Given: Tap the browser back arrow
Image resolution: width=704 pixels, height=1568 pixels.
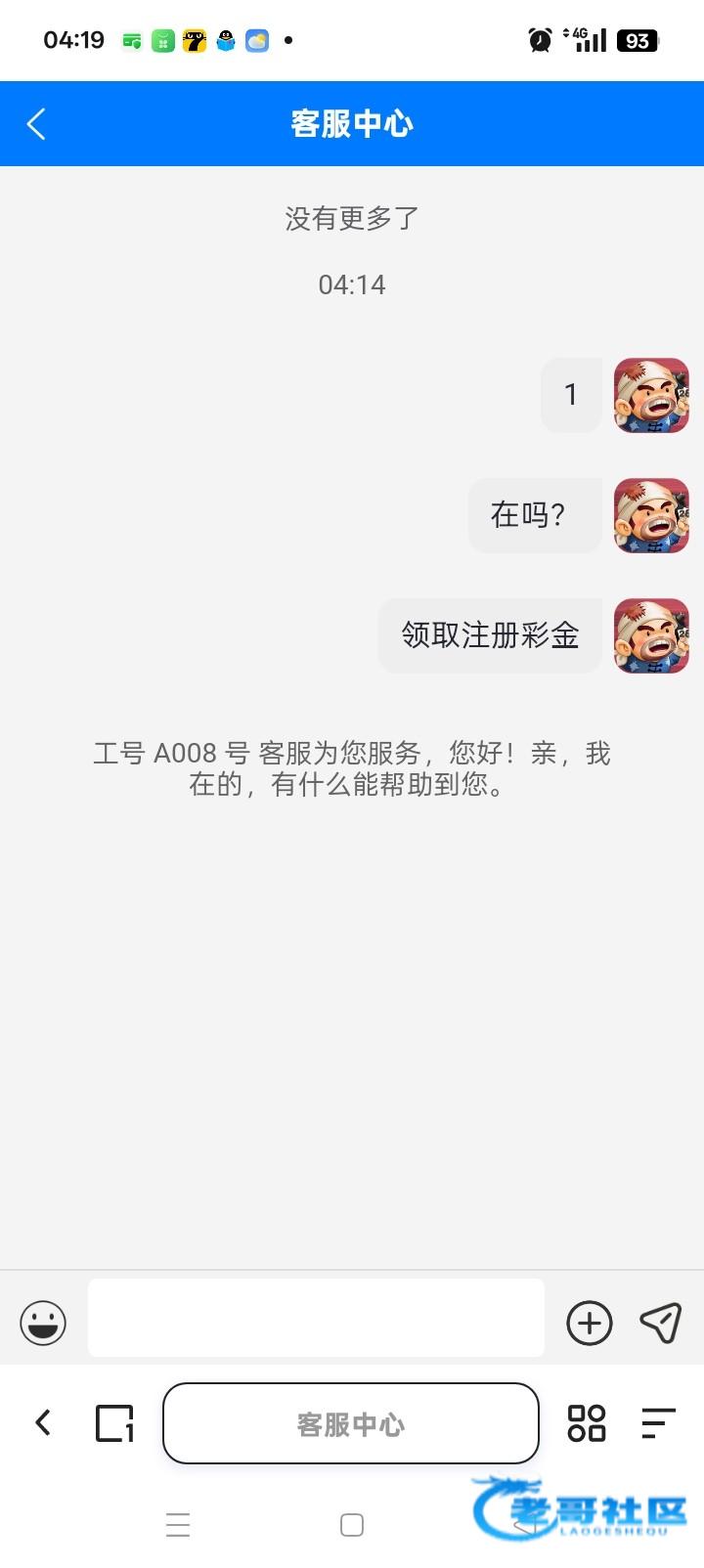Looking at the screenshot, I should 43,1422.
